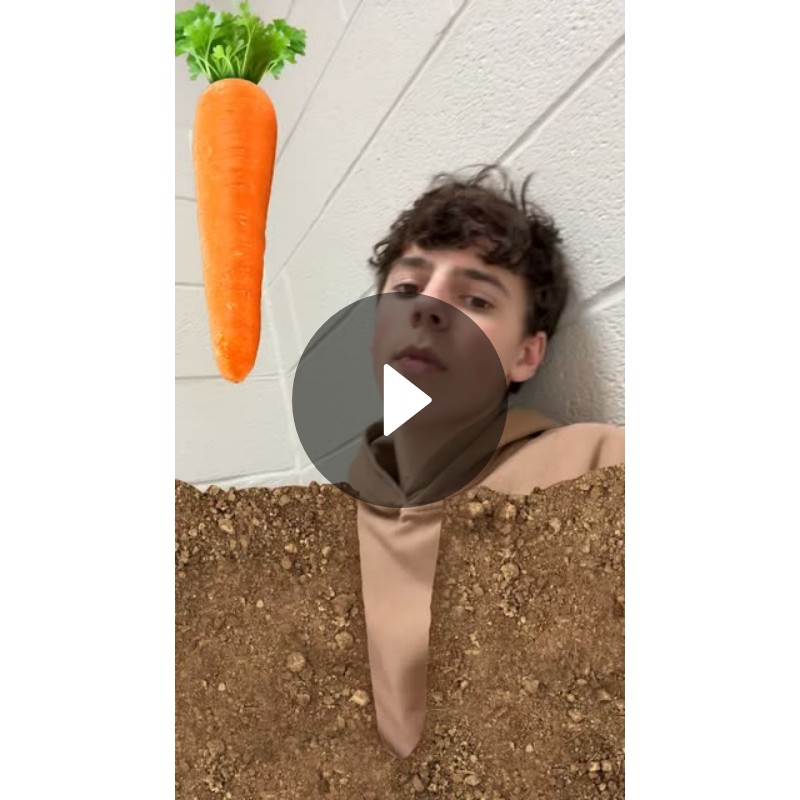Play the carrot video
Viewport: 800px width, 800px height.
click(x=400, y=400)
